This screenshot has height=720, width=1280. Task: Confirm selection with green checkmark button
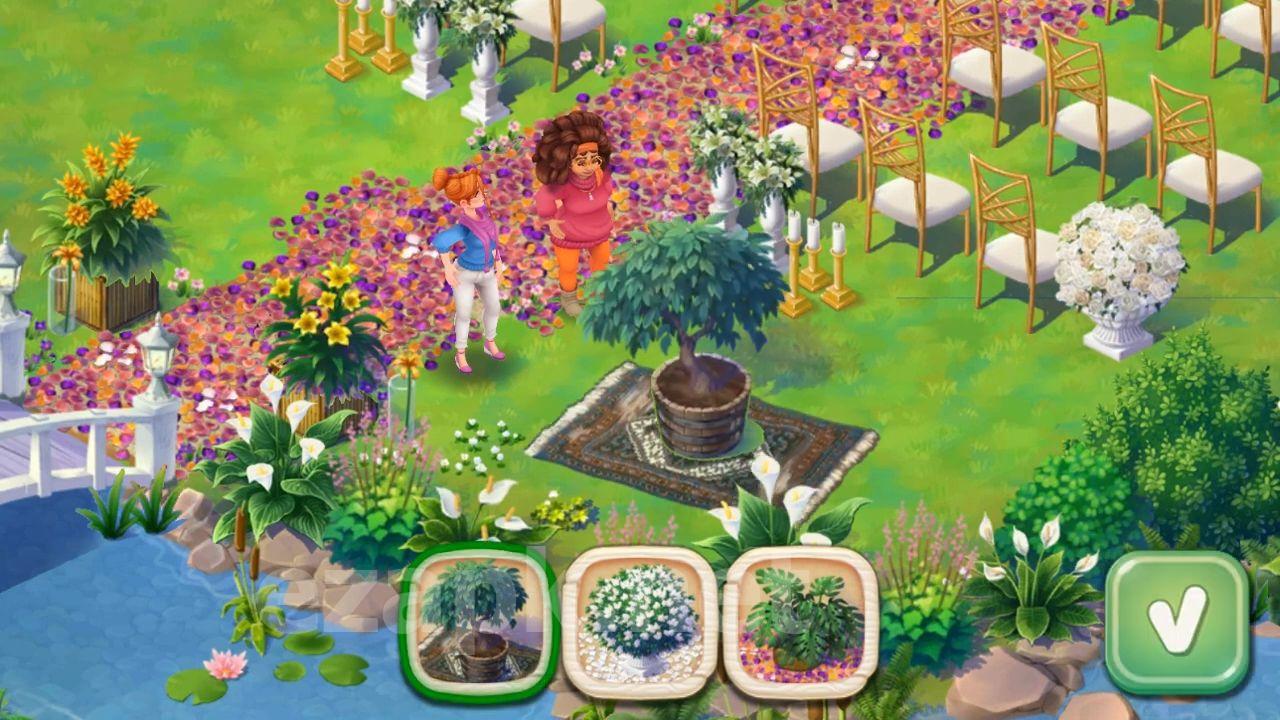pyautogui.click(x=1177, y=622)
